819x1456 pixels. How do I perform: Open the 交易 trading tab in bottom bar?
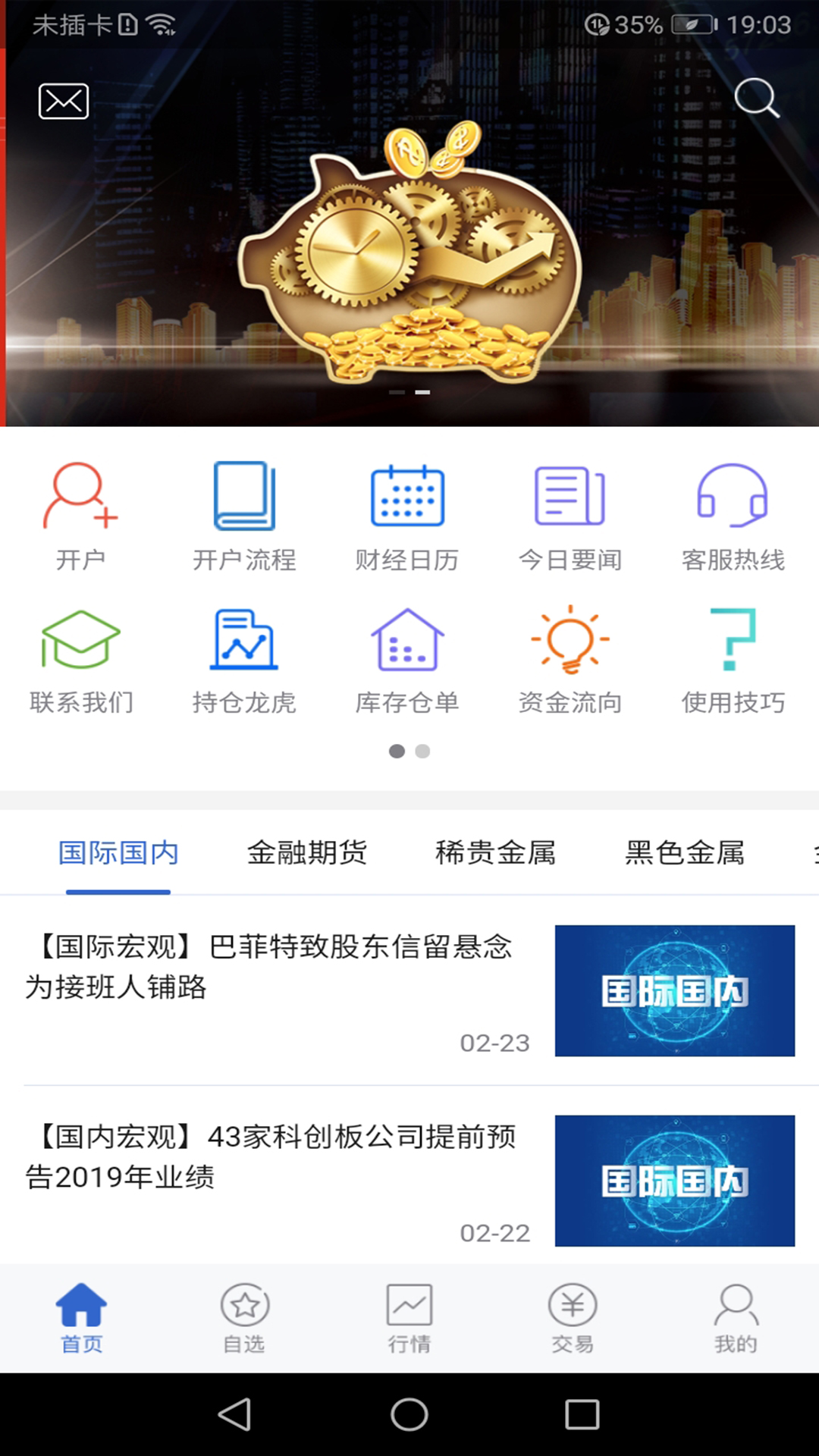point(571,1319)
